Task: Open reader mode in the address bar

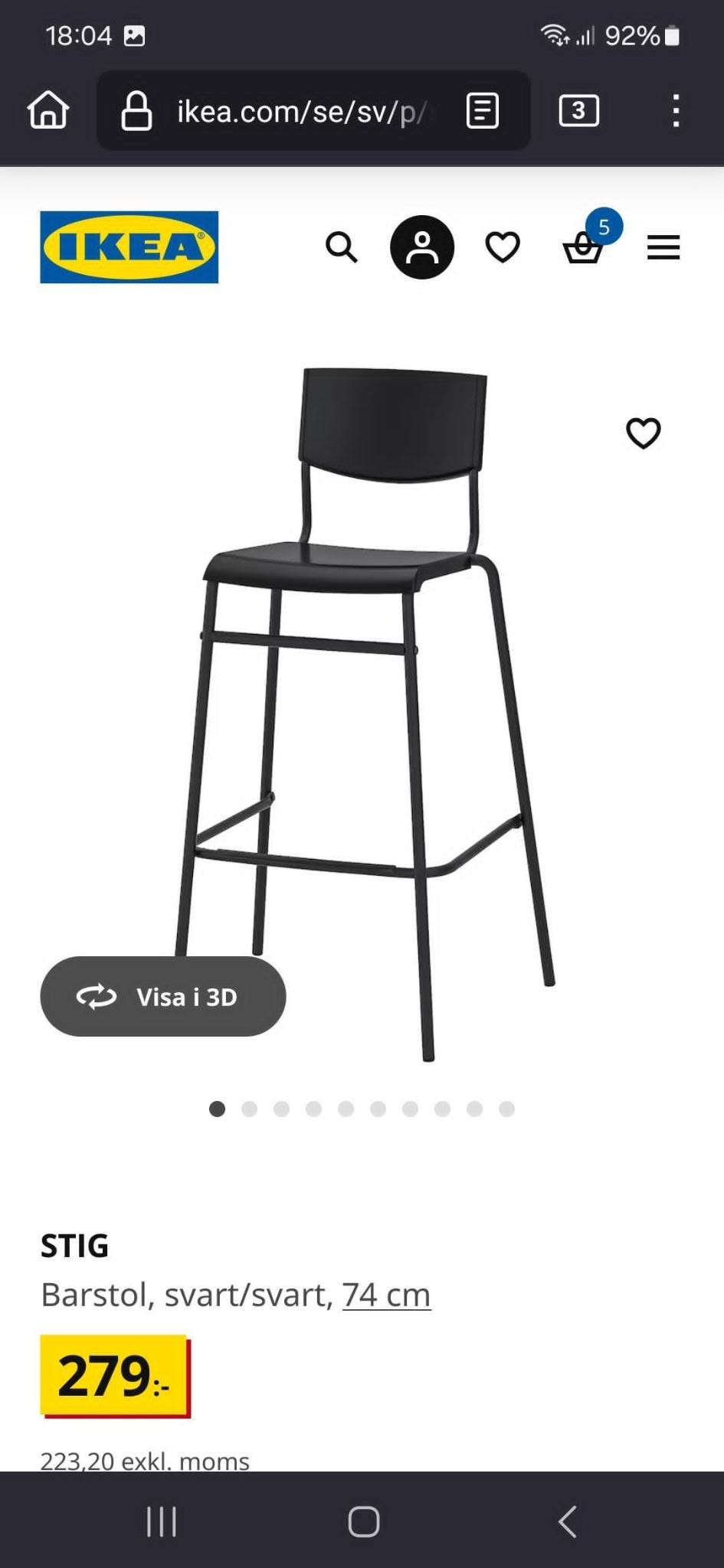Action: (x=483, y=111)
